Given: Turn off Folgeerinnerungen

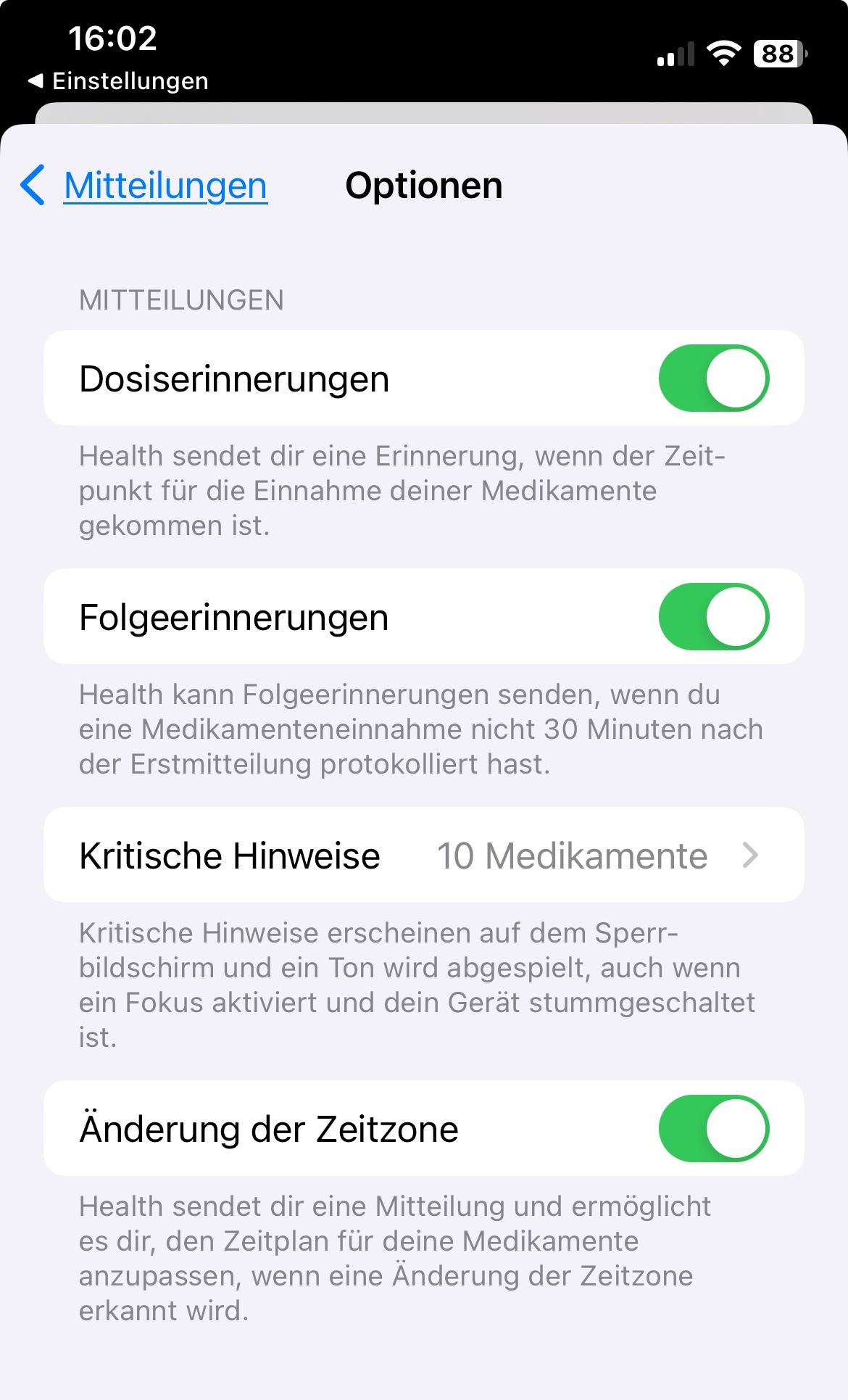Looking at the screenshot, I should point(713,616).
